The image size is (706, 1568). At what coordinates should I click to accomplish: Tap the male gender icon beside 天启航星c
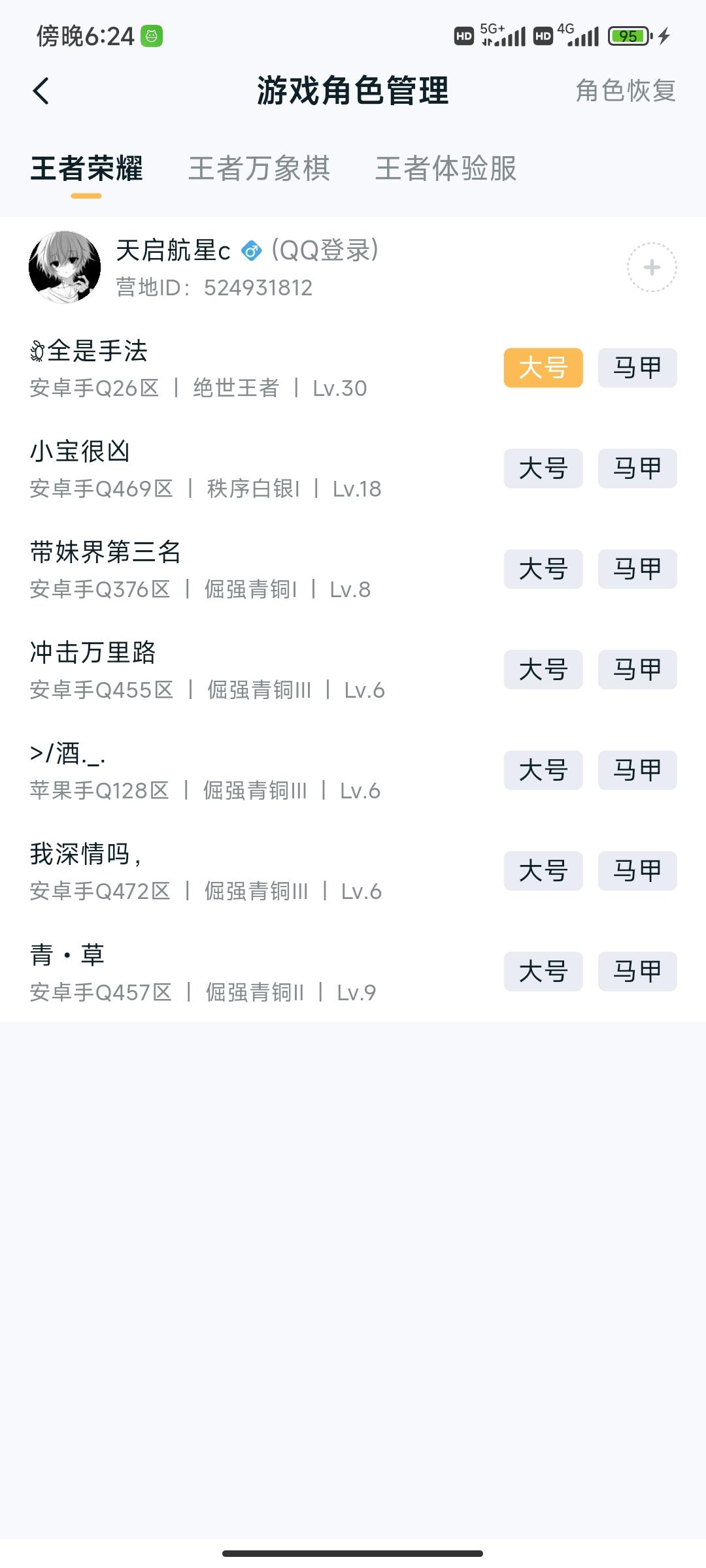click(x=252, y=250)
